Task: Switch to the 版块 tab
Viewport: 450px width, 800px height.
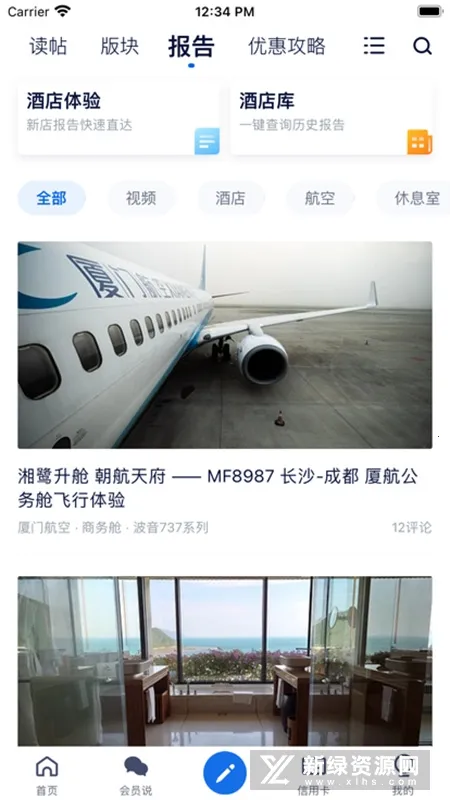Action: tap(119, 46)
